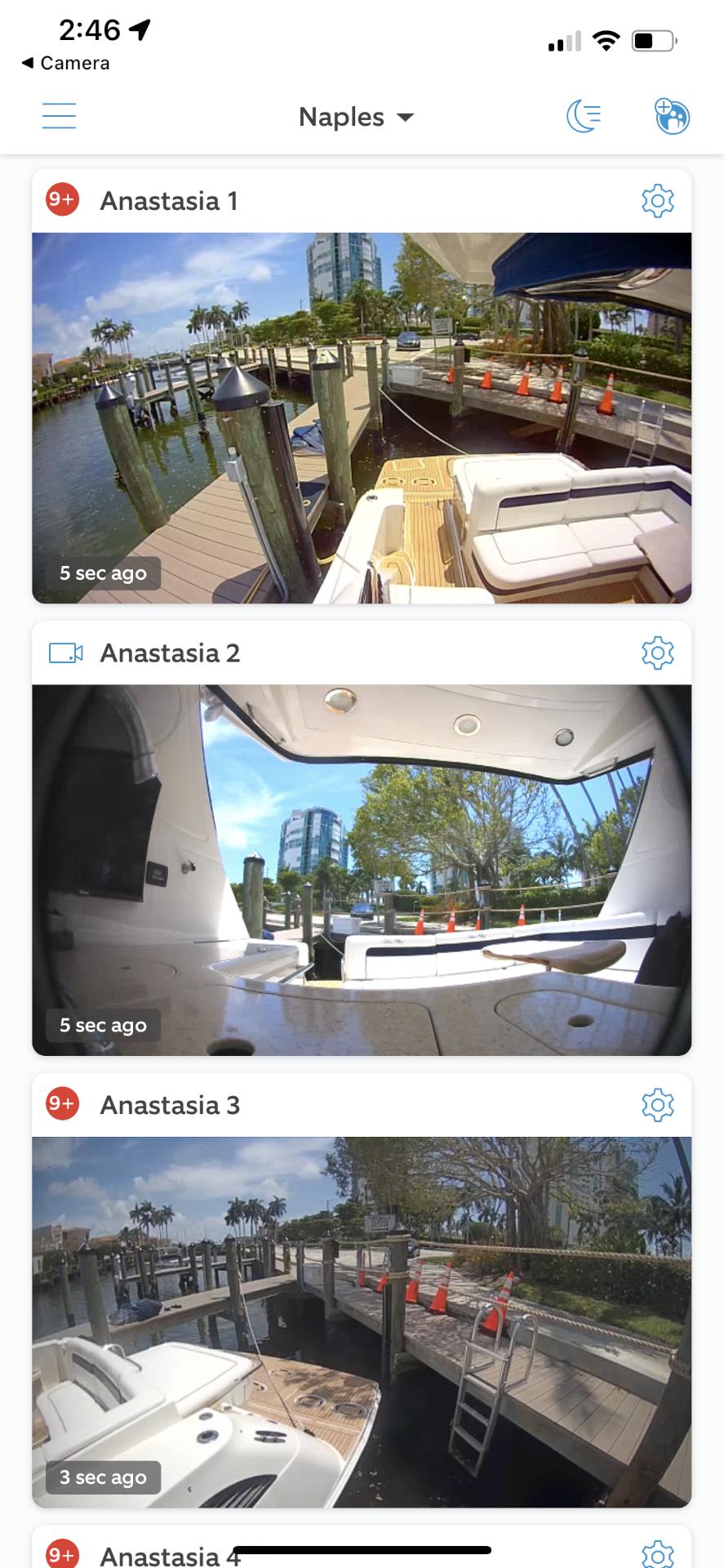Tap the add device icon

tap(672, 116)
